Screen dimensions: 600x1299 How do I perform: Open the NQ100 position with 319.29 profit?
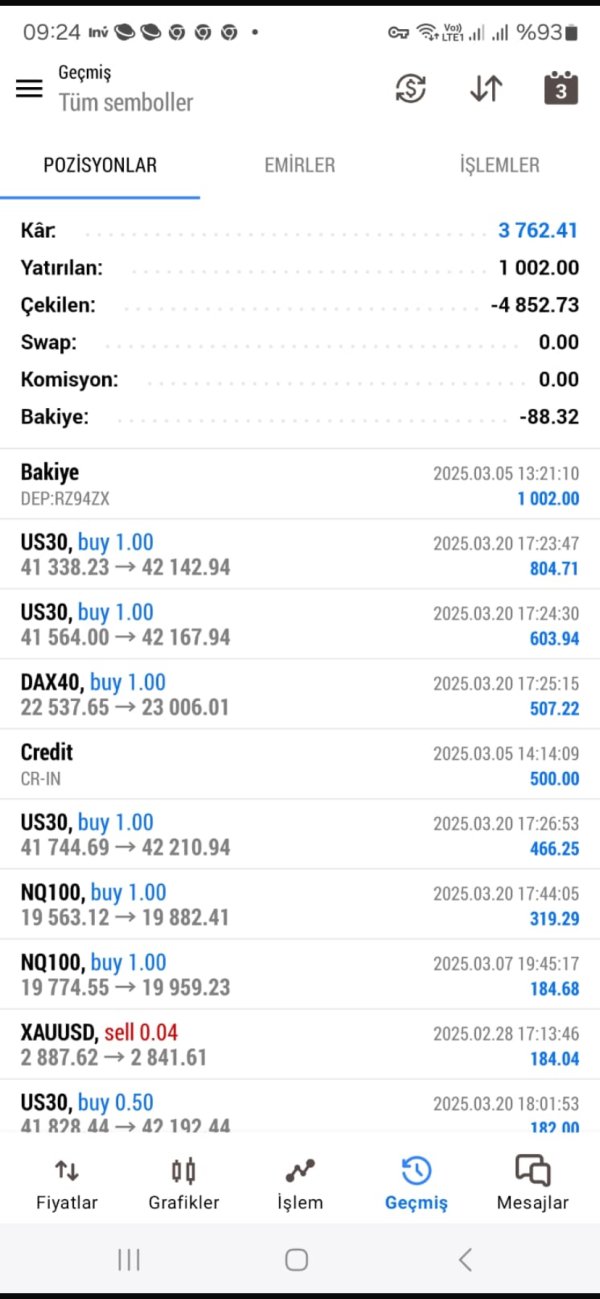click(x=300, y=904)
